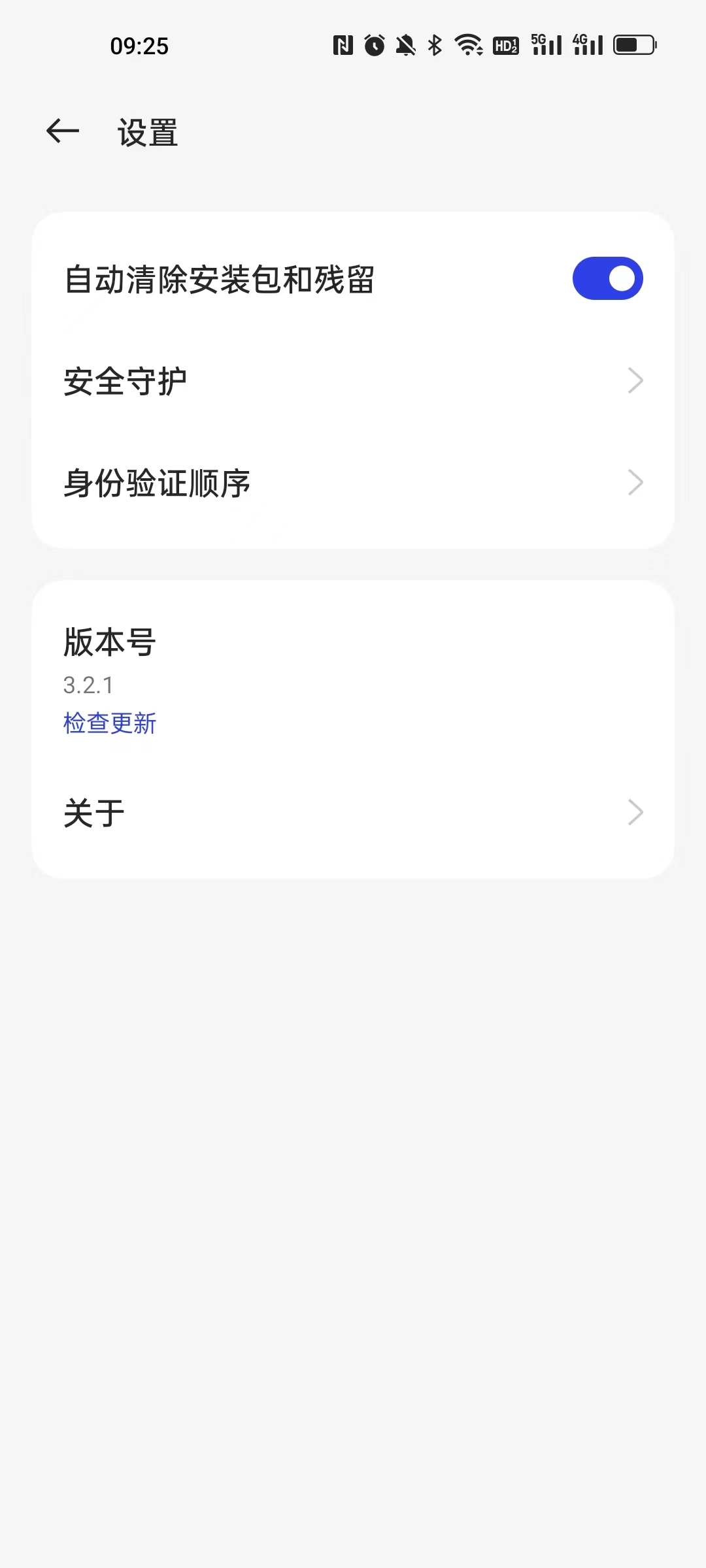Screen dimensions: 706x1568
Task: Open 身份验证顺序 options
Action: click(x=353, y=483)
